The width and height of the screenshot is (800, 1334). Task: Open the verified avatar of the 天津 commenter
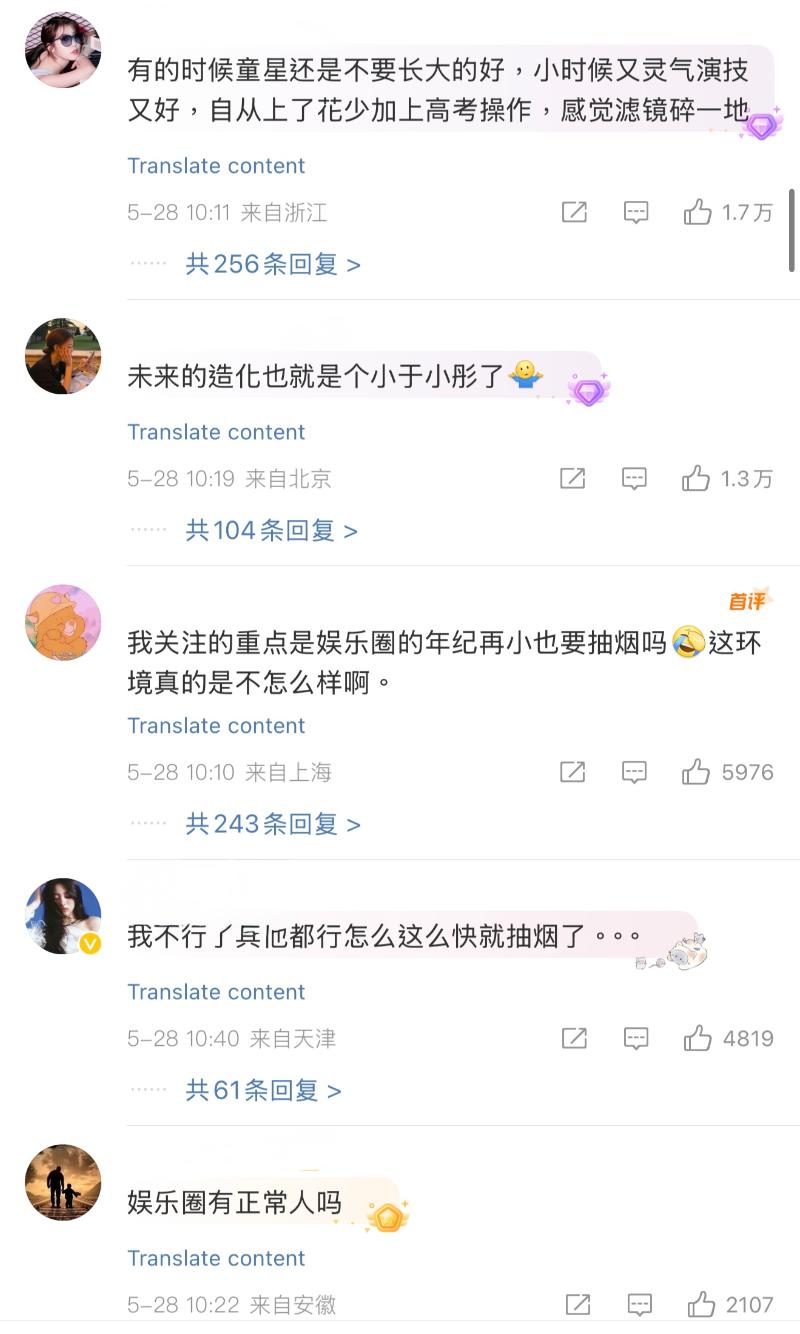tap(63, 916)
